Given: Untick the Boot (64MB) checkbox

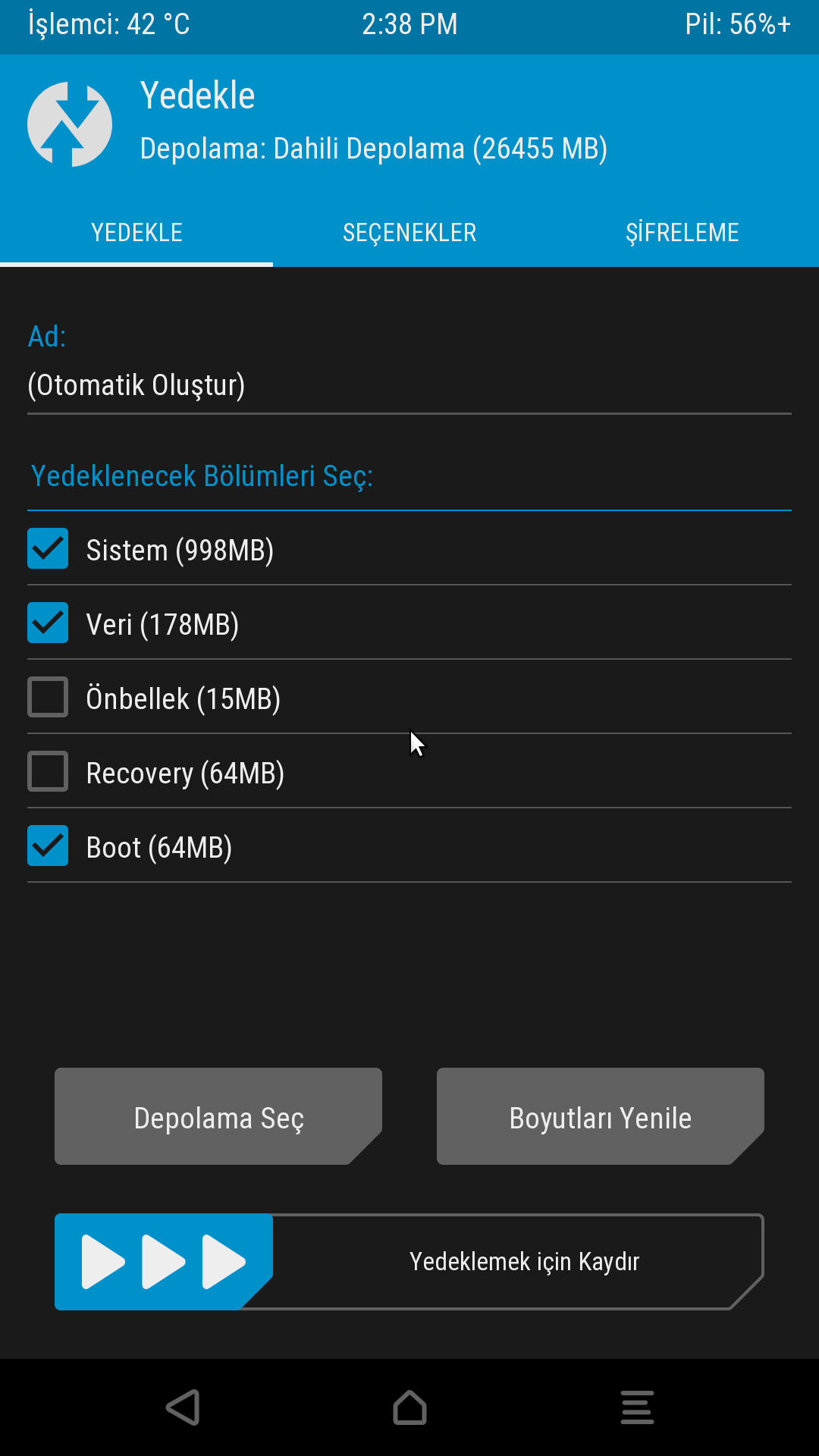Looking at the screenshot, I should 48,846.
